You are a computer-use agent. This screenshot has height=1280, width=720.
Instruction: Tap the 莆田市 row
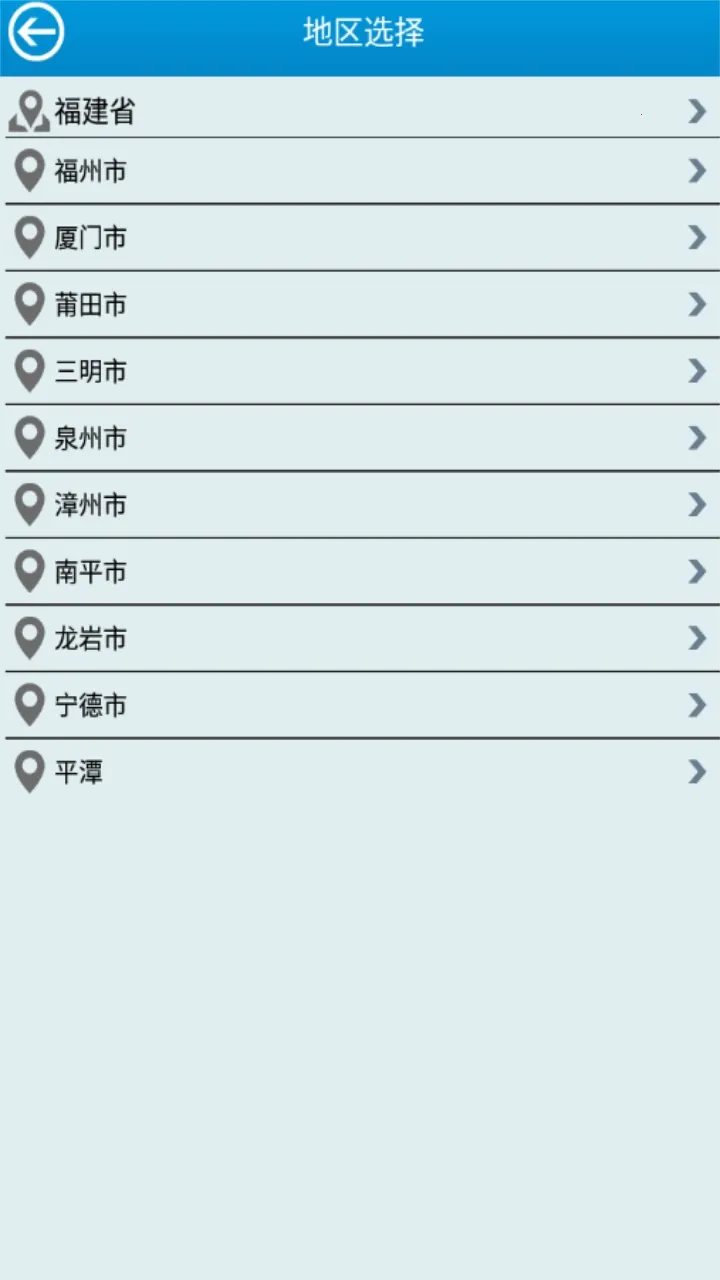point(360,305)
